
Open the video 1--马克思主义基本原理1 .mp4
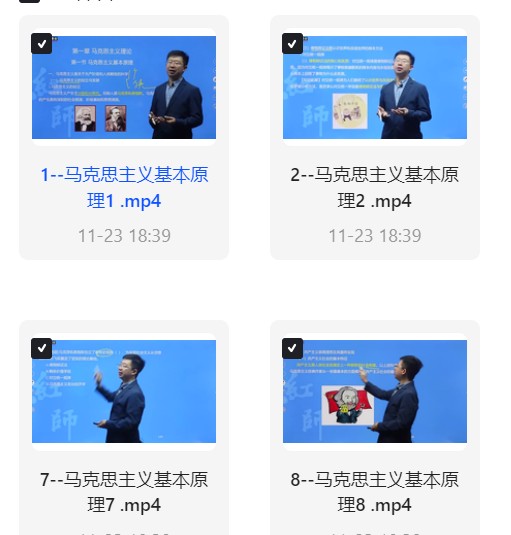(124, 87)
